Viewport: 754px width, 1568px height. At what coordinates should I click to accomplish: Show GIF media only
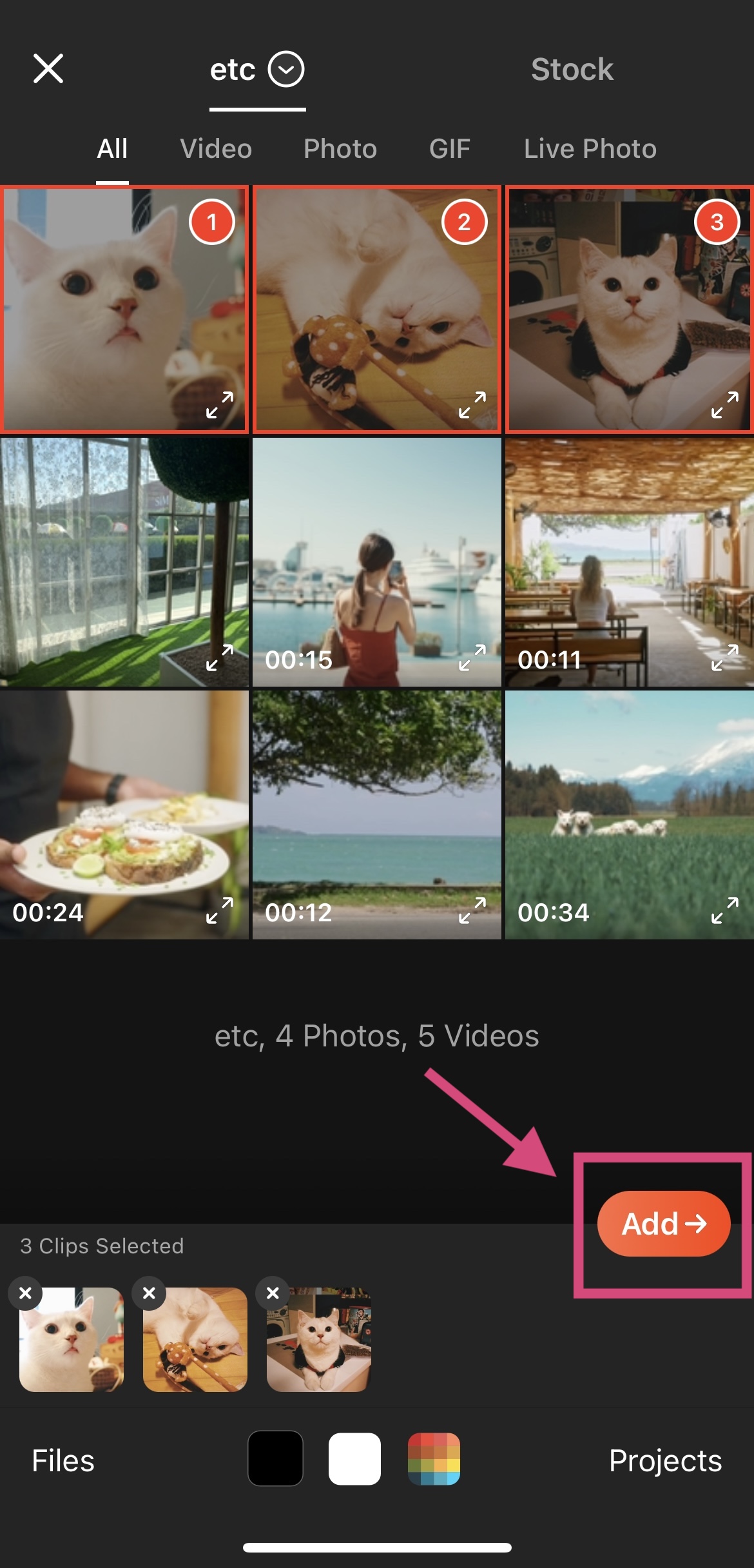[x=449, y=149]
